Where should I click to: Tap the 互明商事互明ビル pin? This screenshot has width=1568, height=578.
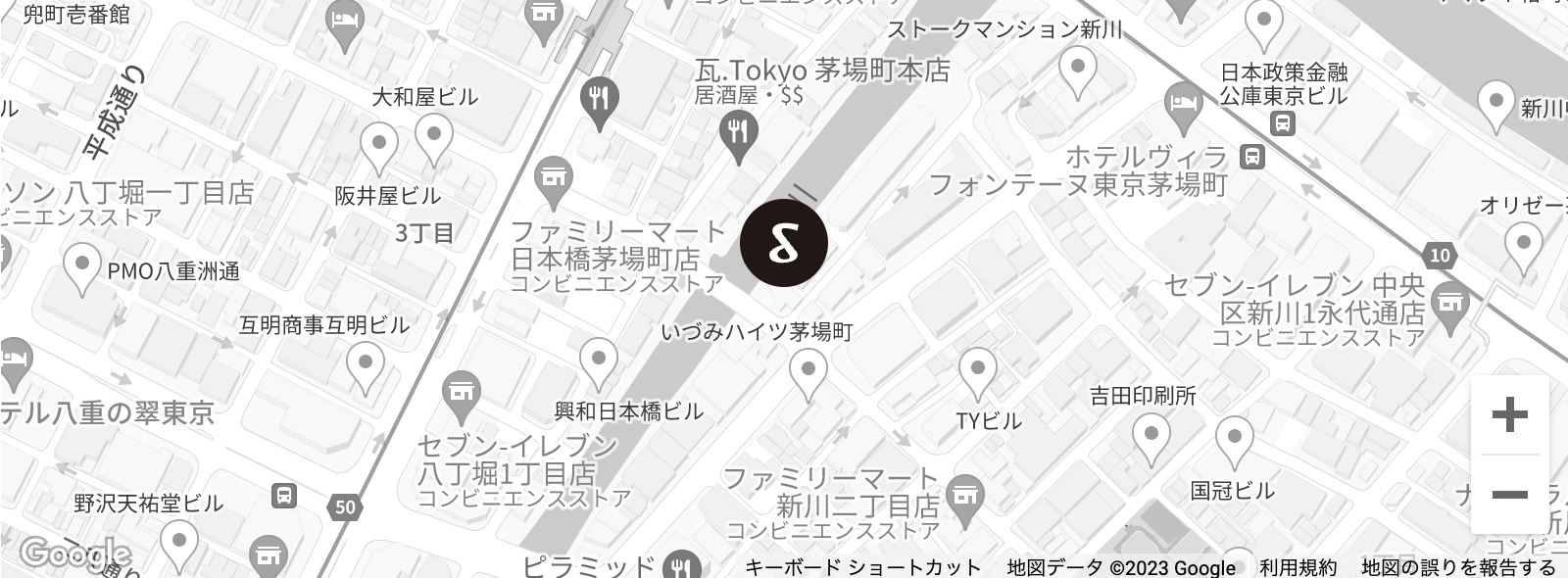365,365
